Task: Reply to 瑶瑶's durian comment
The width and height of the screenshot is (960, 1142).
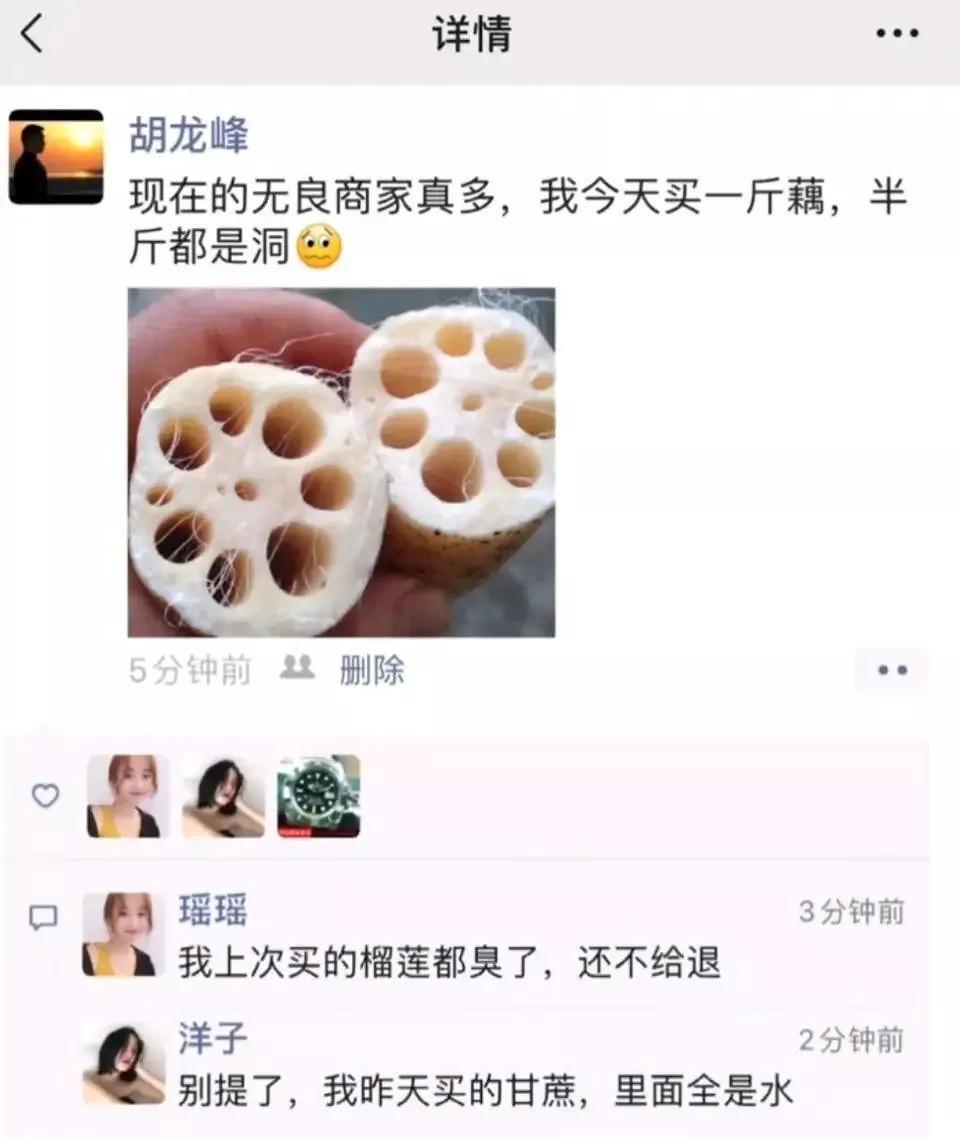Action: (450, 963)
